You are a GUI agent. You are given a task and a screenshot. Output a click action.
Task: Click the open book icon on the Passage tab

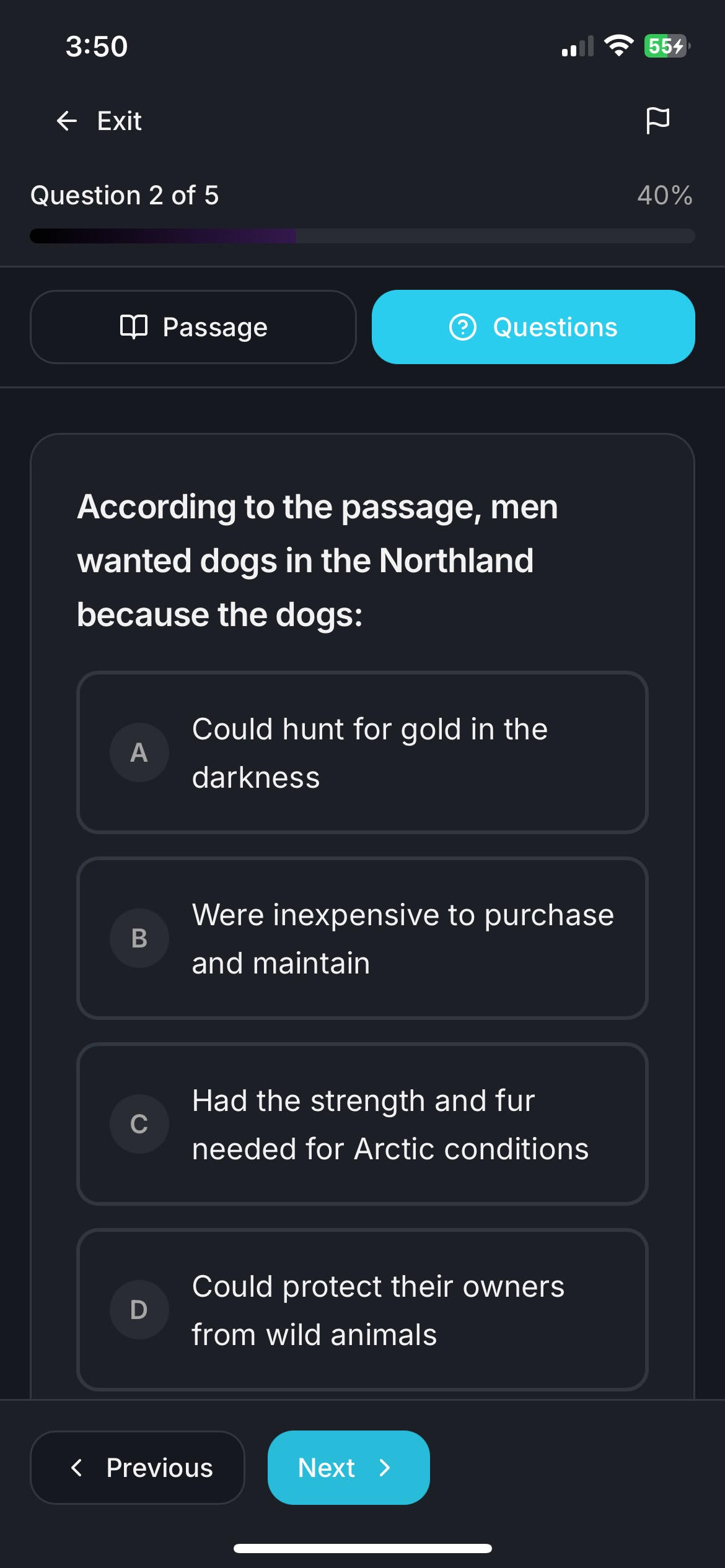point(134,326)
